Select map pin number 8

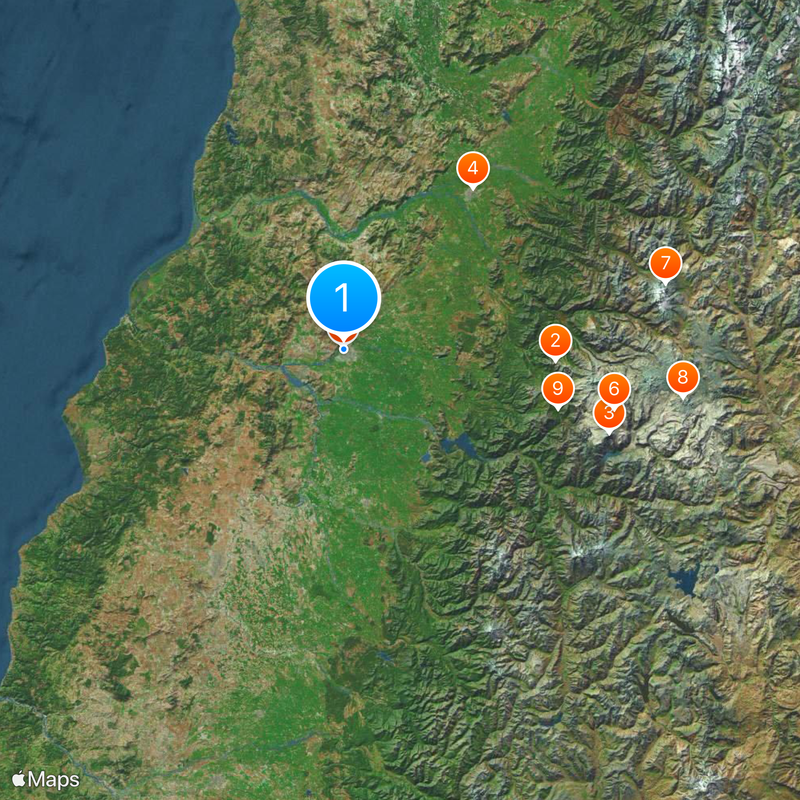click(683, 377)
